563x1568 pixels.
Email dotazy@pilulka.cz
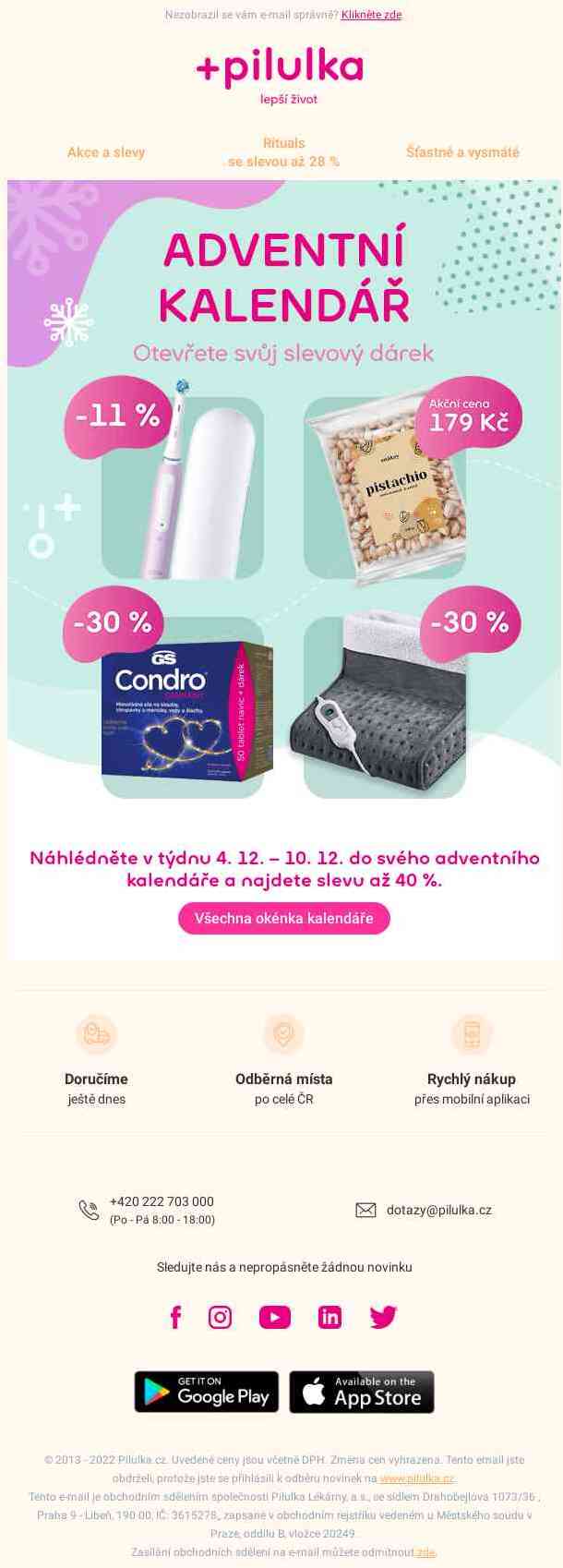(438, 1210)
